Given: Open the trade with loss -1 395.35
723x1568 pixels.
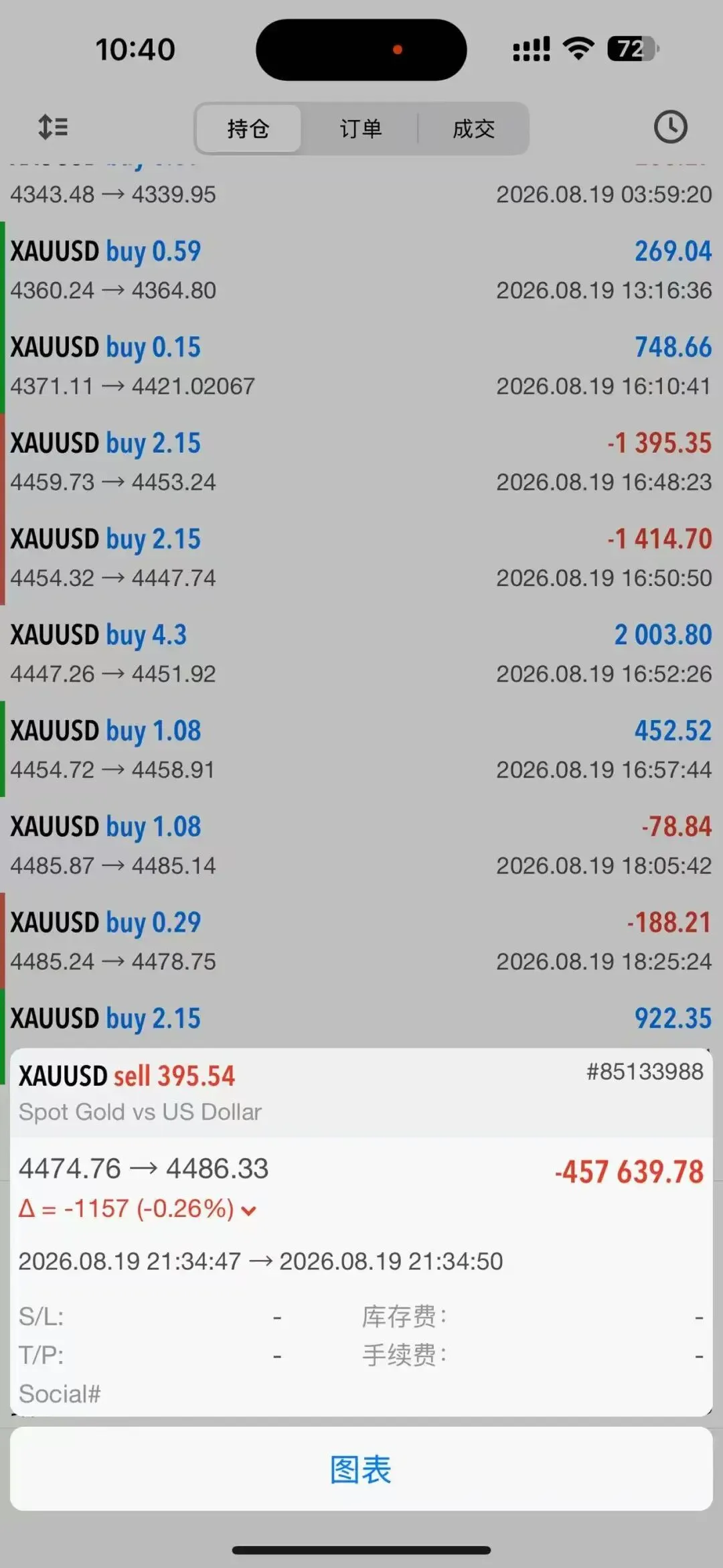Looking at the screenshot, I should pyautogui.click(x=361, y=461).
